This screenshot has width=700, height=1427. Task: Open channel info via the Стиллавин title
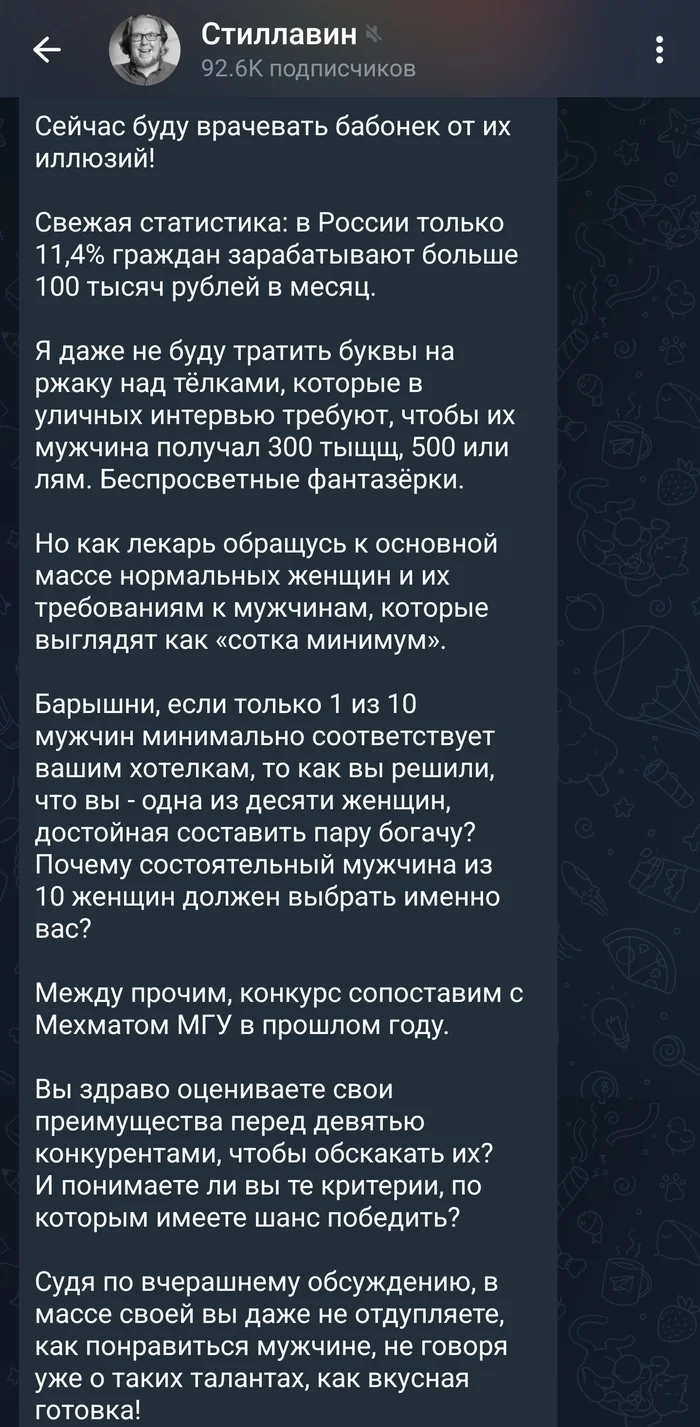279,34
